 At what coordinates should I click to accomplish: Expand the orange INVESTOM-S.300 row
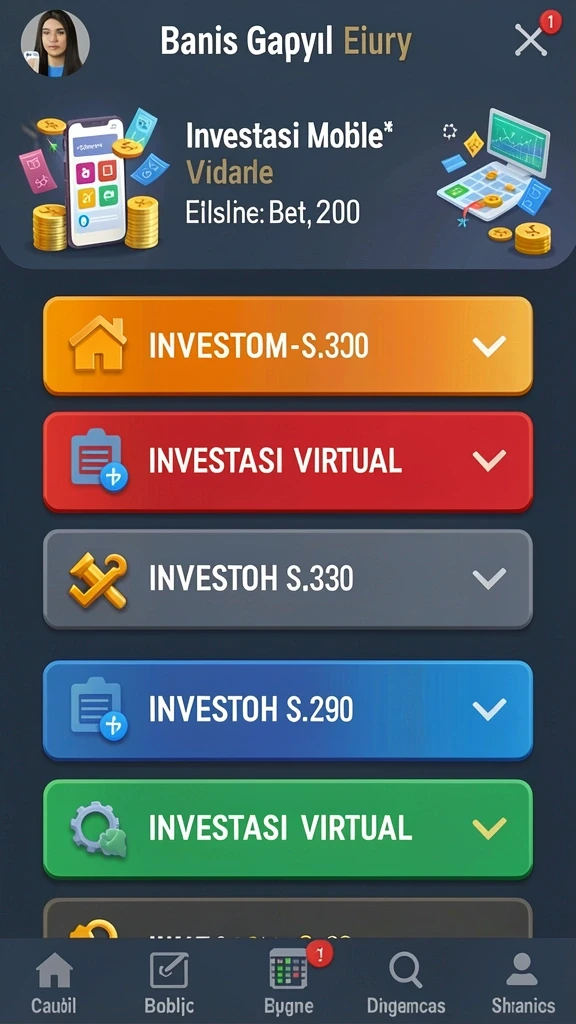click(x=288, y=346)
